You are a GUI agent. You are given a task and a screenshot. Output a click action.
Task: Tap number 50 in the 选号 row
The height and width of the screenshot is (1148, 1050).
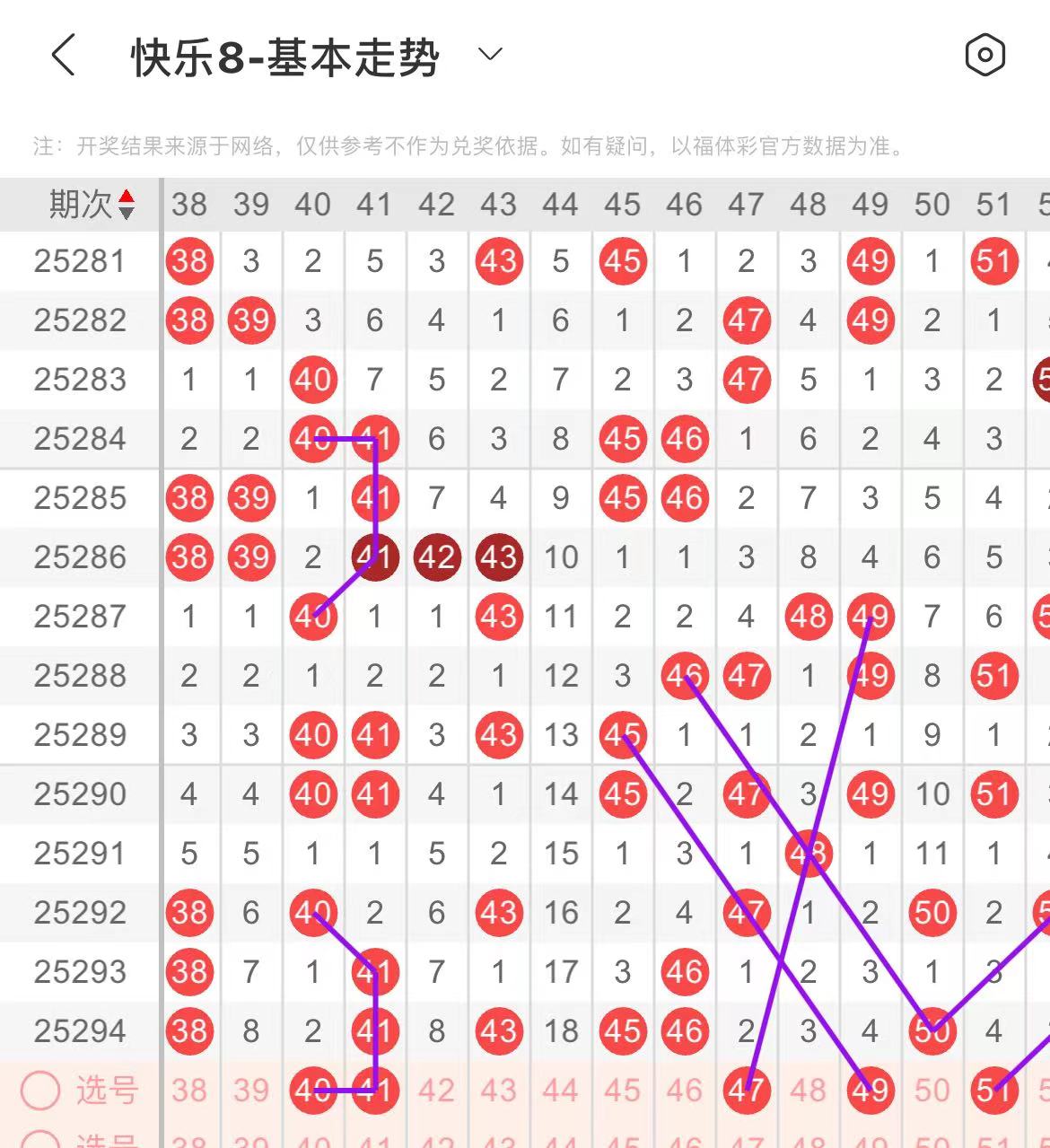click(x=932, y=1091)
